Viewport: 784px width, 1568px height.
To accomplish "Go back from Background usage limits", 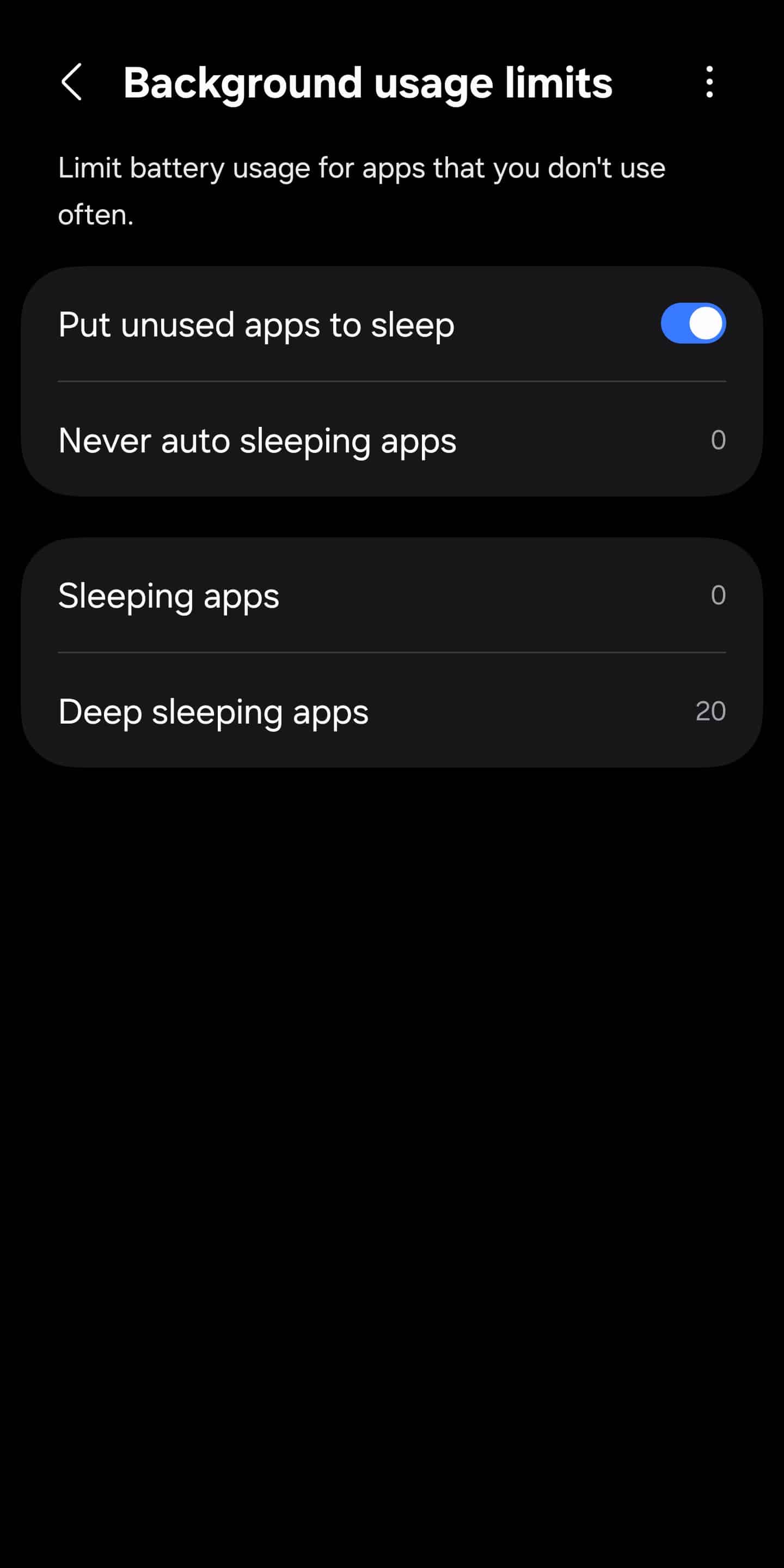I will (72, 82).
